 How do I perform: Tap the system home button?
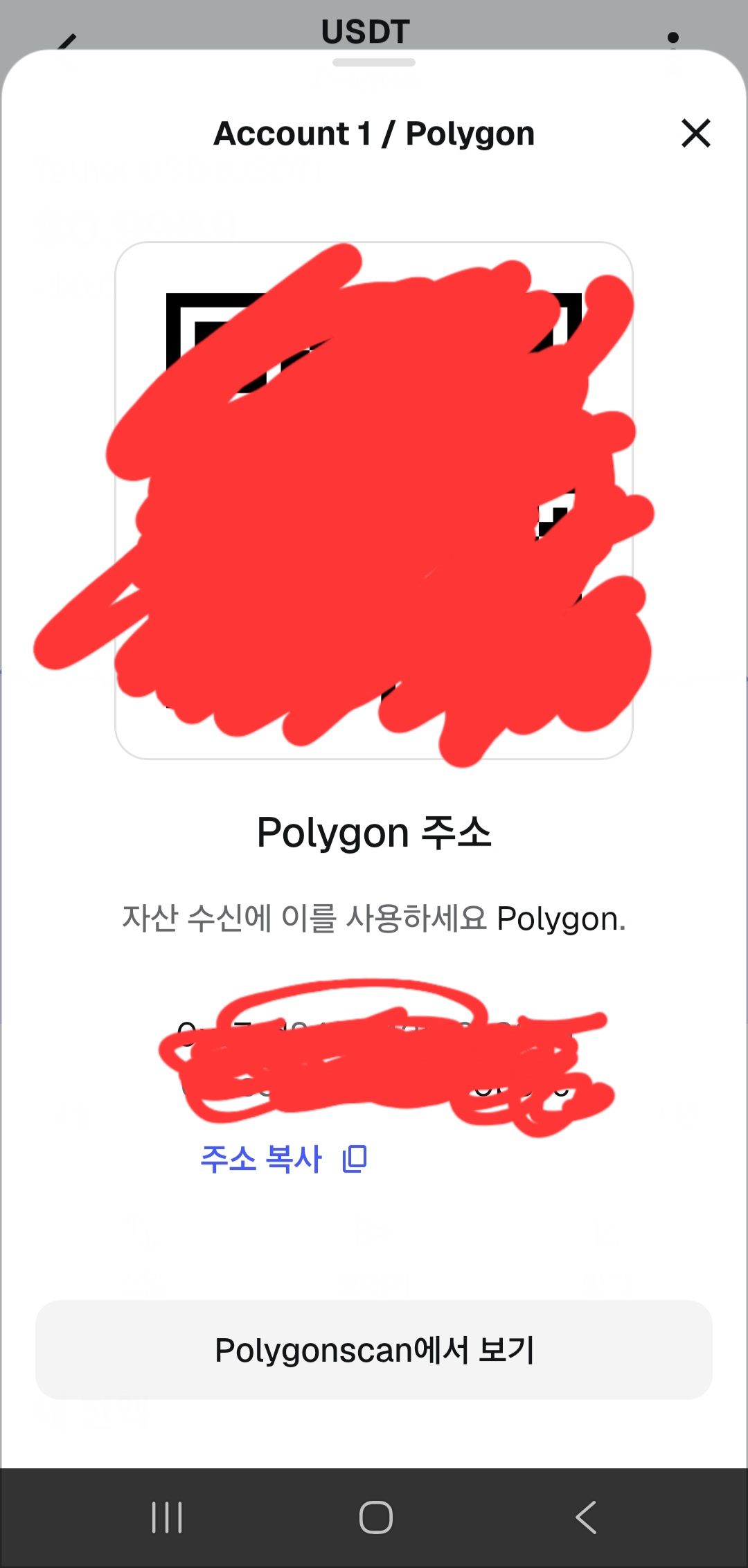pyautogui.click(x=375, y=1518)
